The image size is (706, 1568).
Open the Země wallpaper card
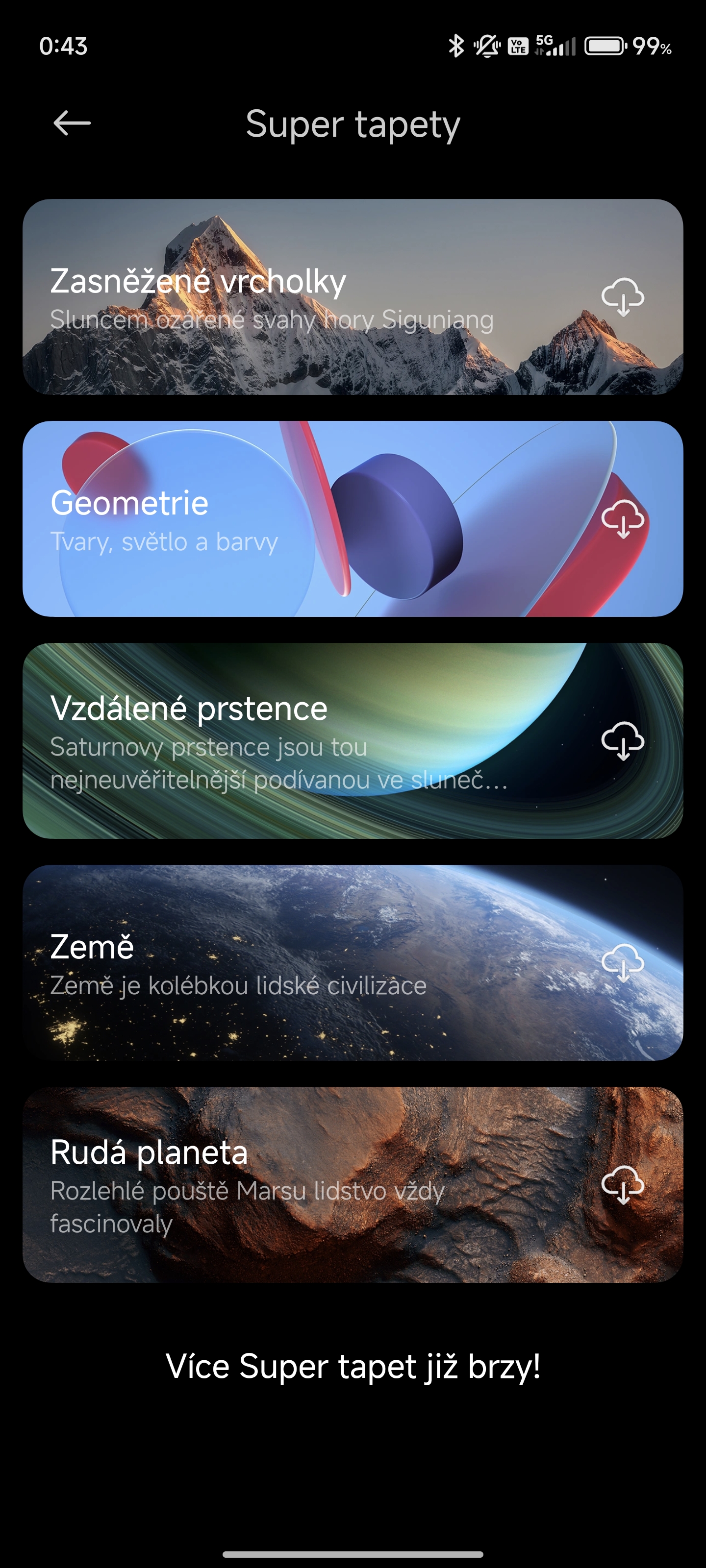point(353,963)
